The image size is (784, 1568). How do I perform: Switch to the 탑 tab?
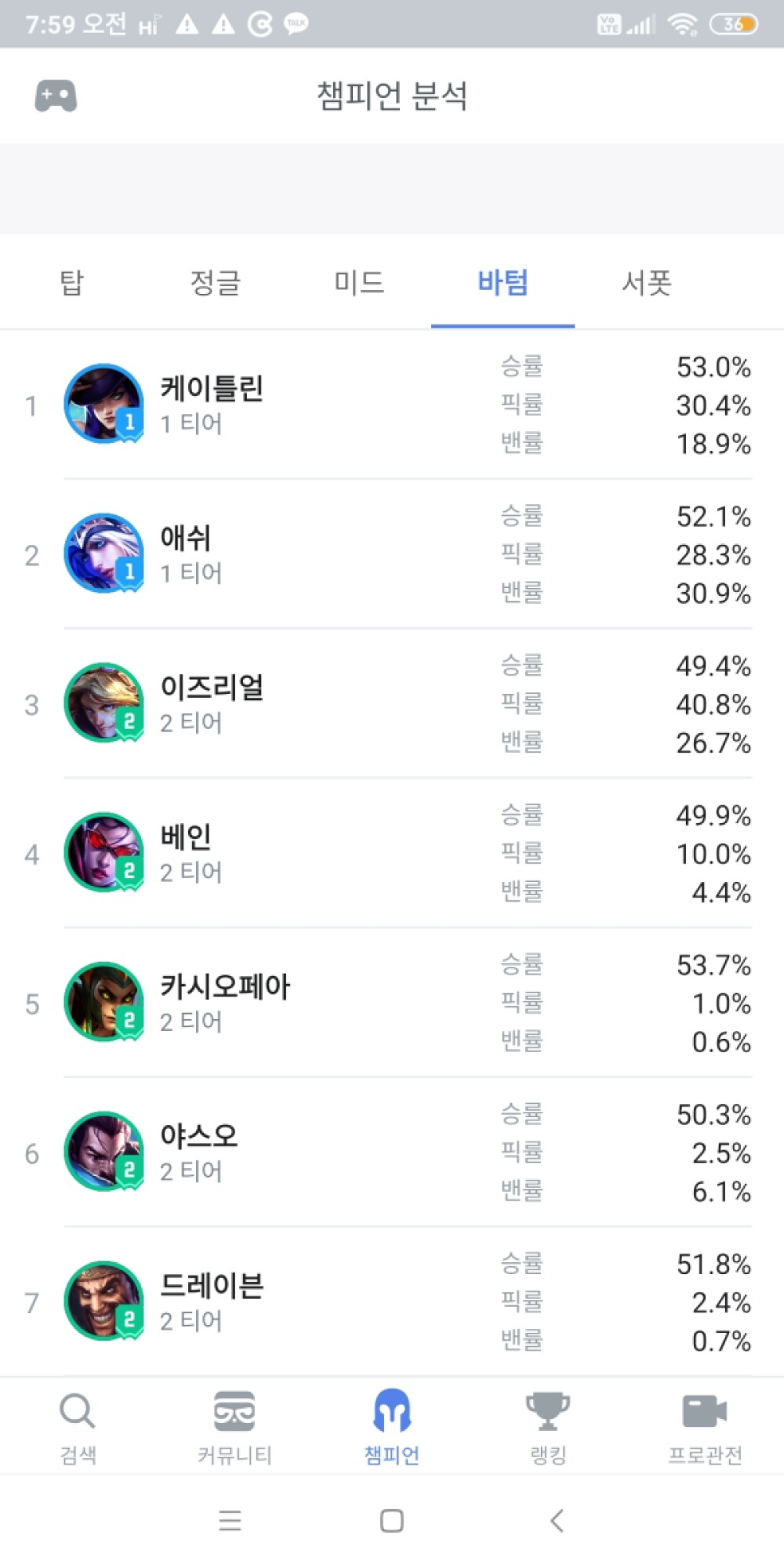(71, 284)
